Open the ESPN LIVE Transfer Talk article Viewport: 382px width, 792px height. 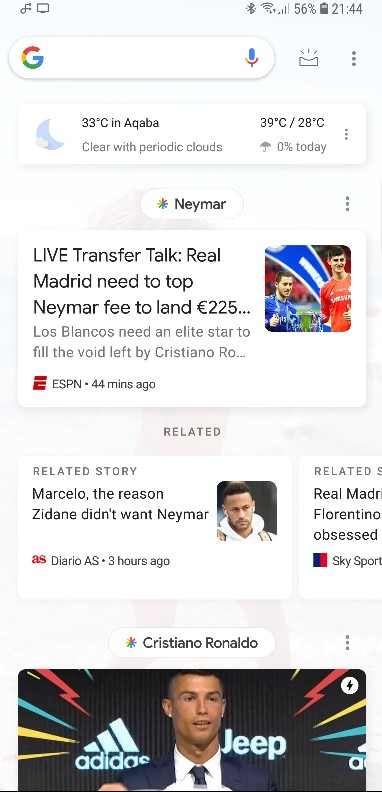point(192,318)
